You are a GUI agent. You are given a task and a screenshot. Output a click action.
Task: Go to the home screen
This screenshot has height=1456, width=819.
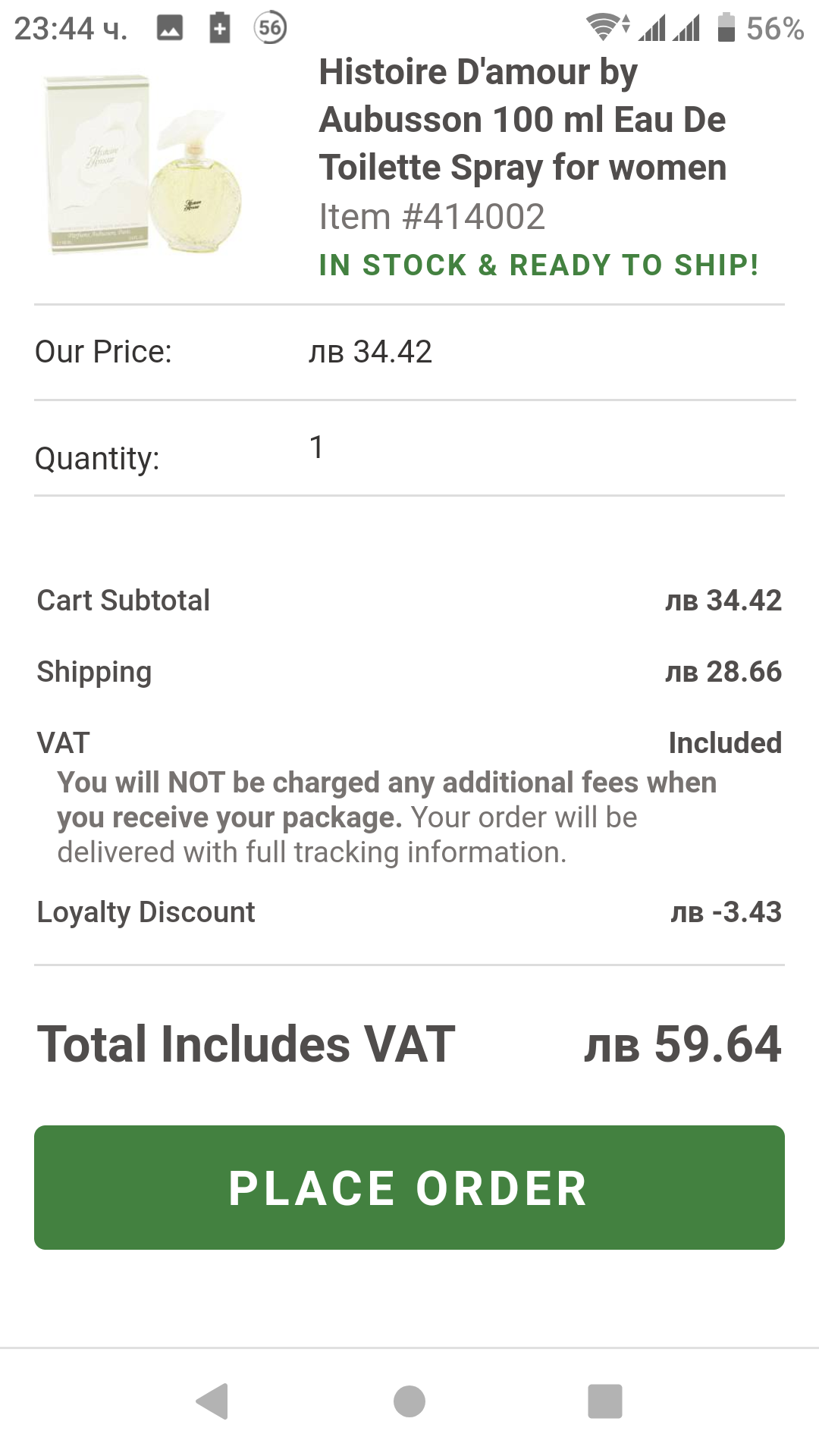tap(409, 1401)
